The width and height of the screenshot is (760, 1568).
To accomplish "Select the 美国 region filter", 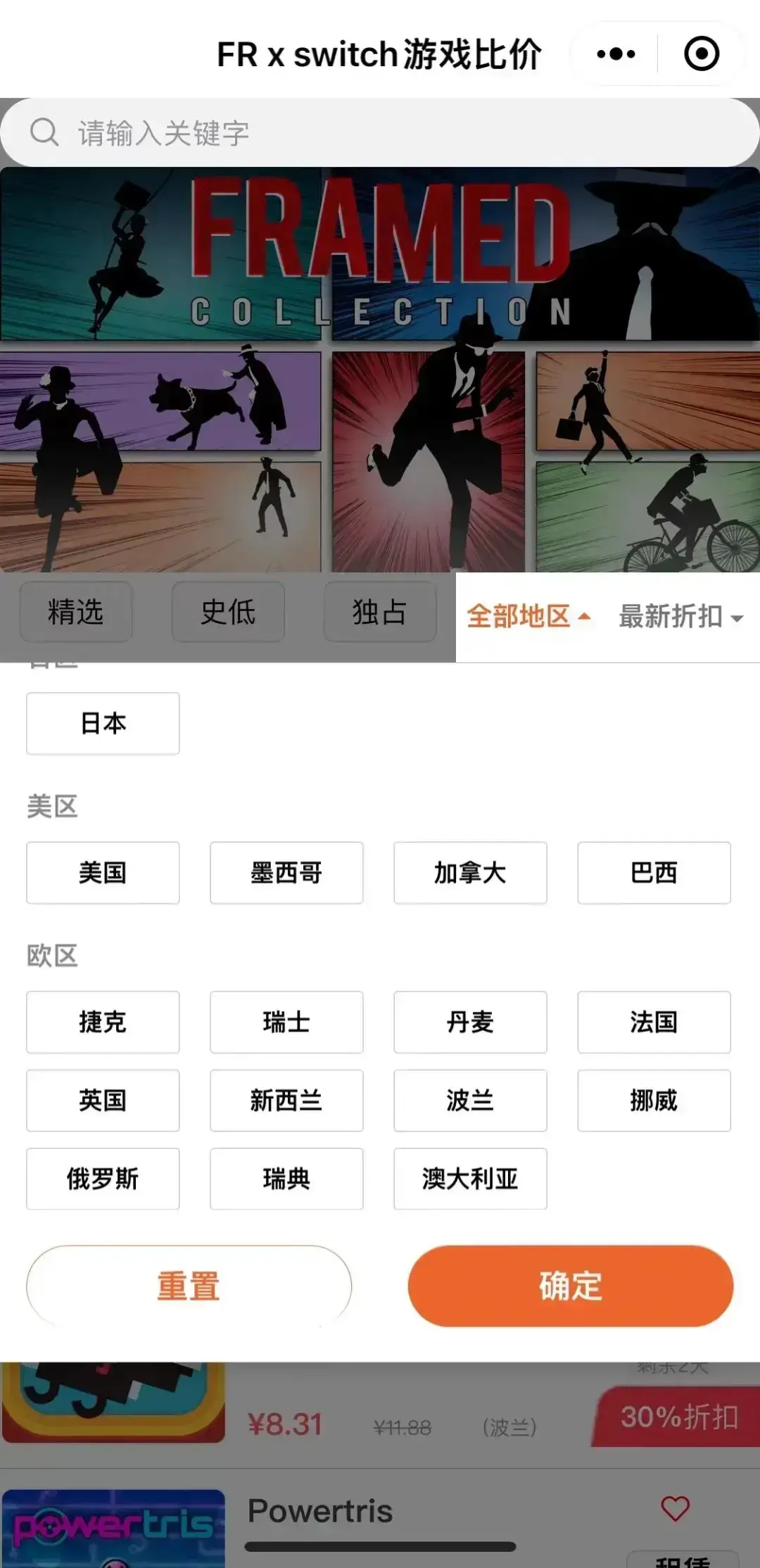I will click(x=102, y=873).
